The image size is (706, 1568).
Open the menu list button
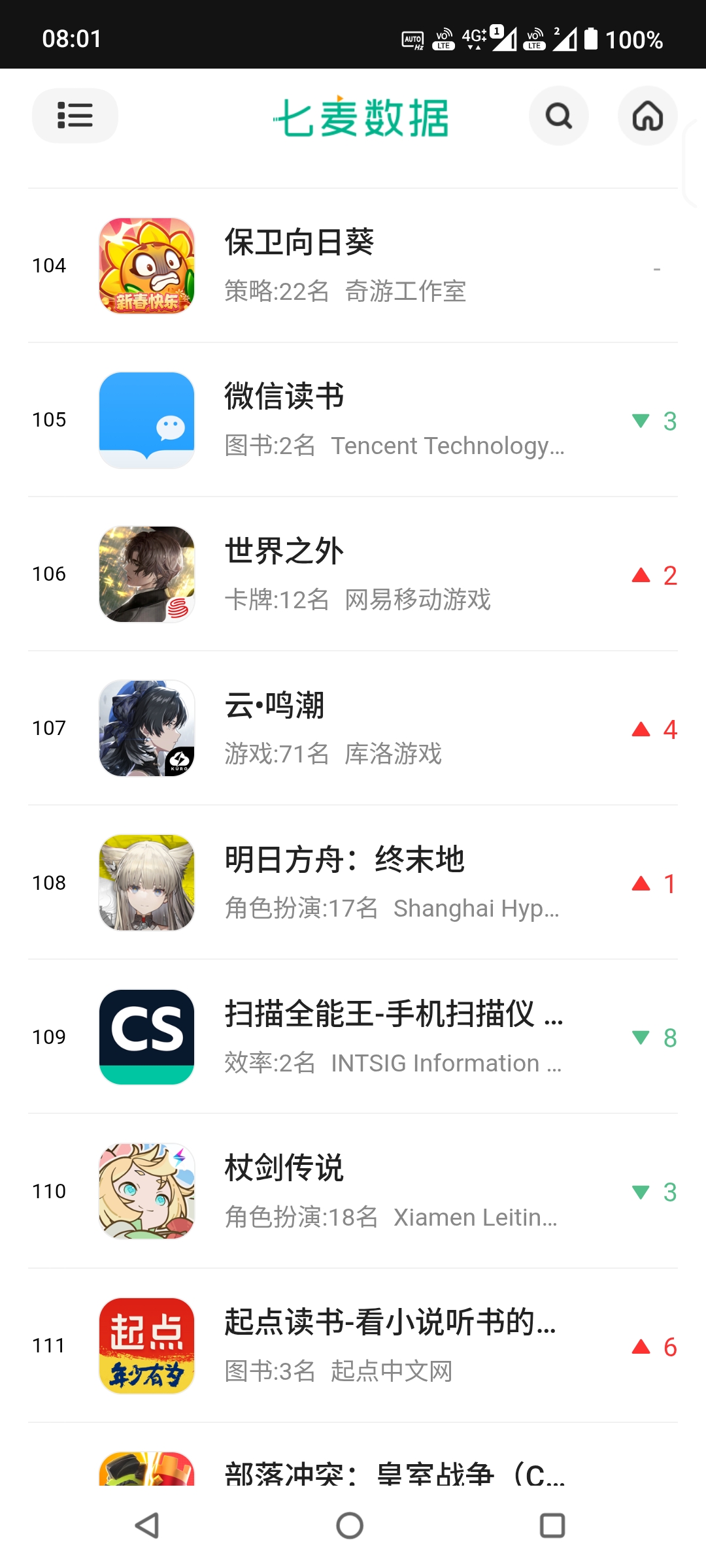(75, 116)
